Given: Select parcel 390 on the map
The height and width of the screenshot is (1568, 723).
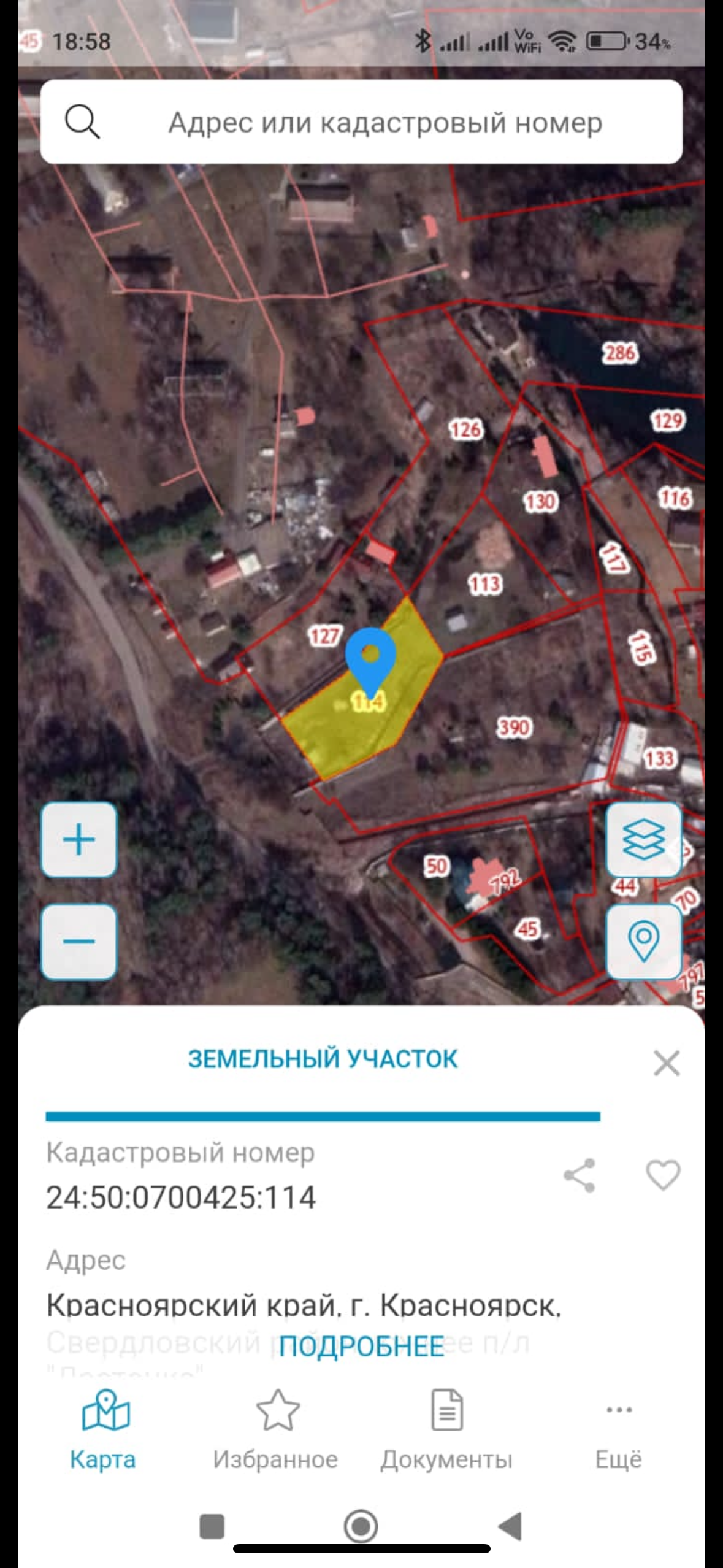Looking at the screenshot, I should coord(514,728).
